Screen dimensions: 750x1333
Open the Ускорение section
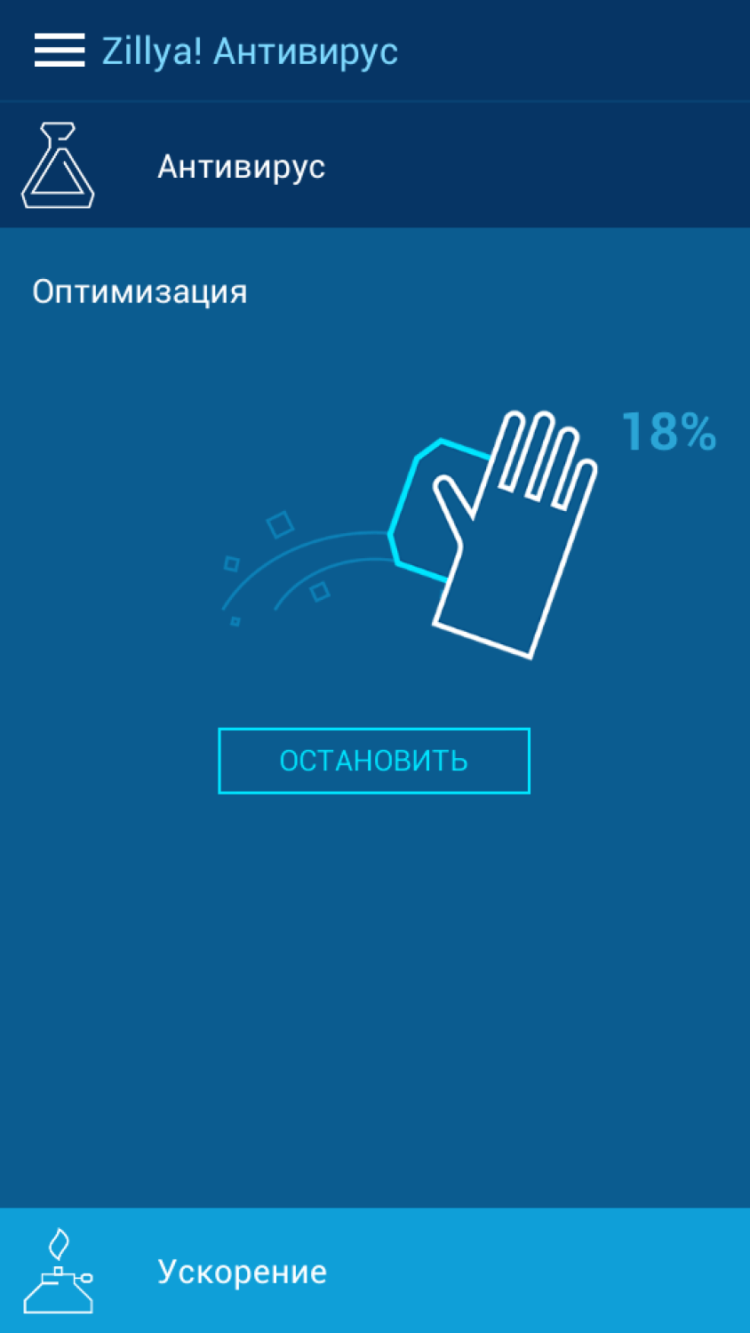point(242,1271)
